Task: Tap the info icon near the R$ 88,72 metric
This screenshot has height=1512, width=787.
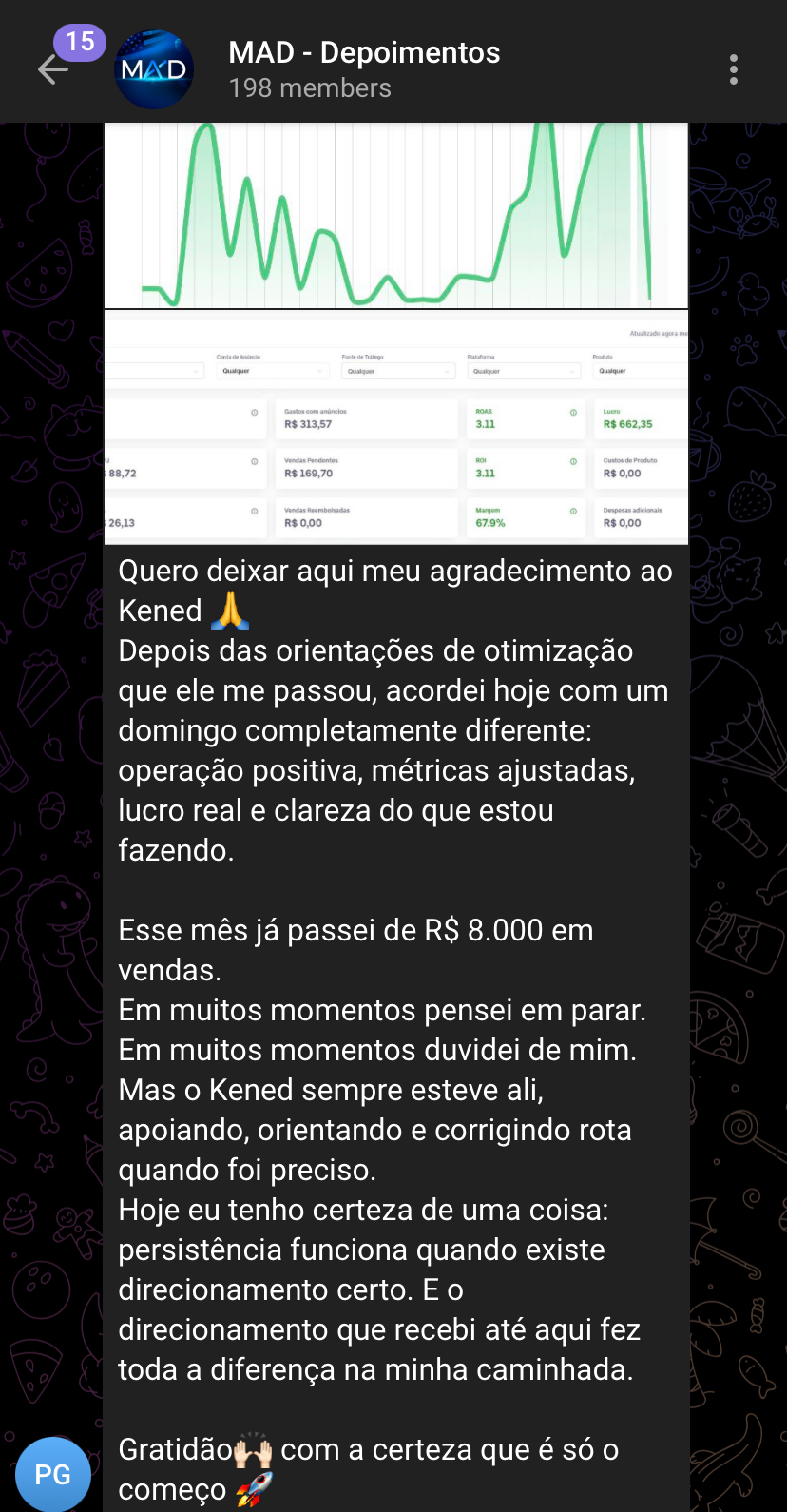Action: pyautogui.click(x=253, y=462)
